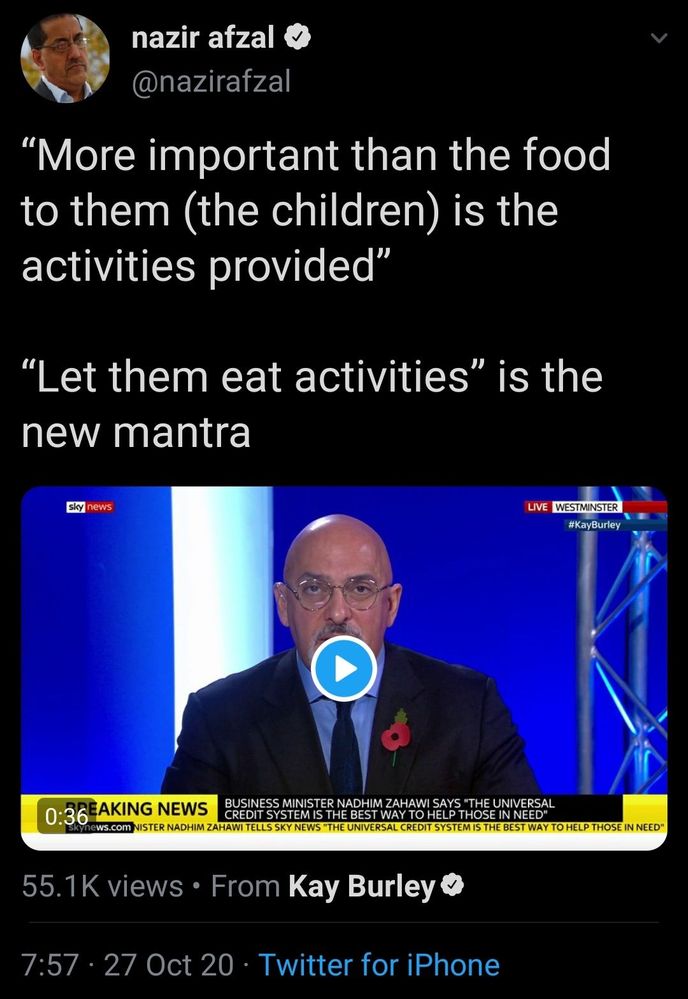Tap the Twitter for iPhone link
This screenshot has height=999, width=688.
tap(379, 965)
